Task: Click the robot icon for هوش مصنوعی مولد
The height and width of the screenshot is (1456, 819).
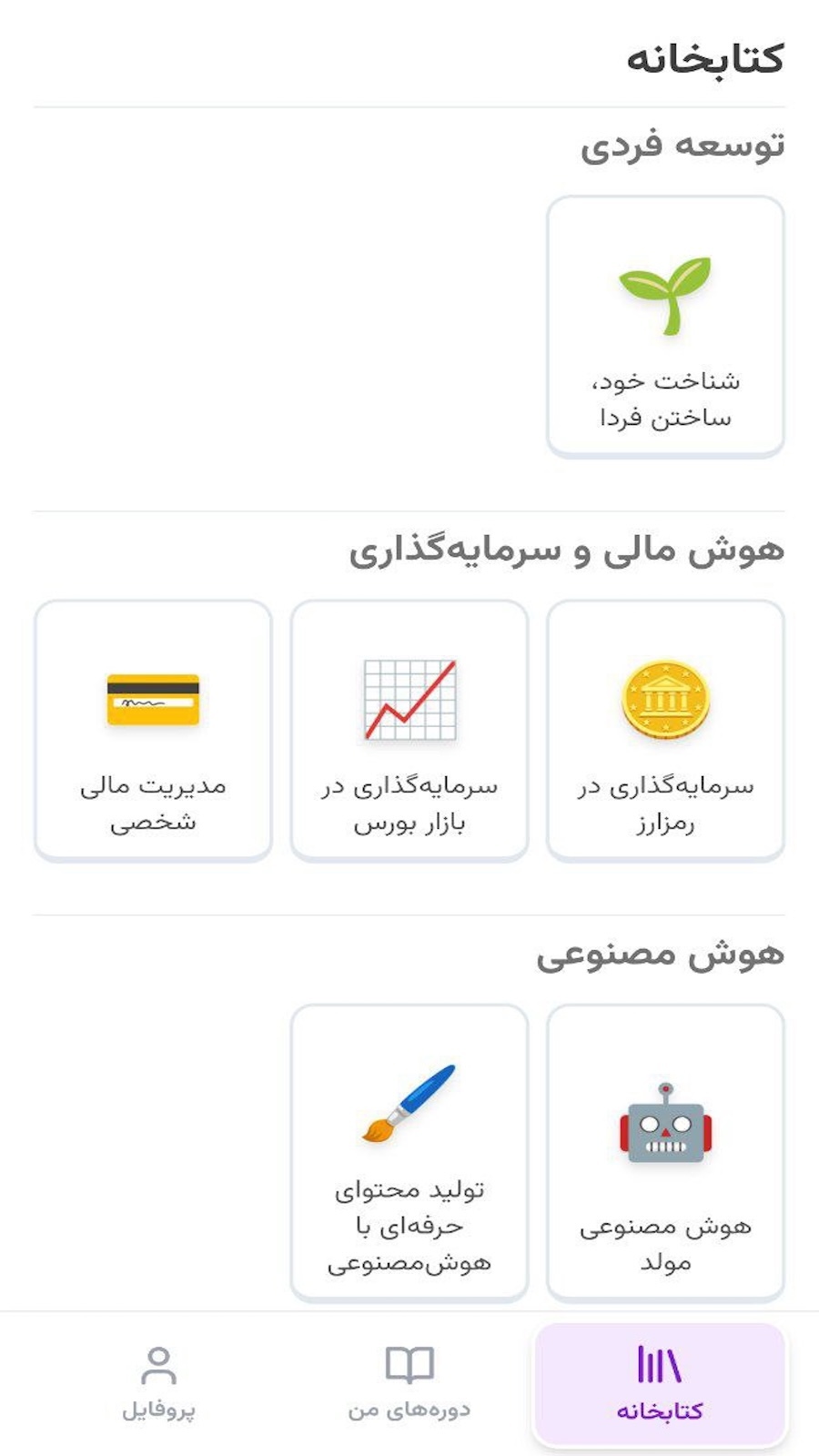Action: pos(663,1121)
